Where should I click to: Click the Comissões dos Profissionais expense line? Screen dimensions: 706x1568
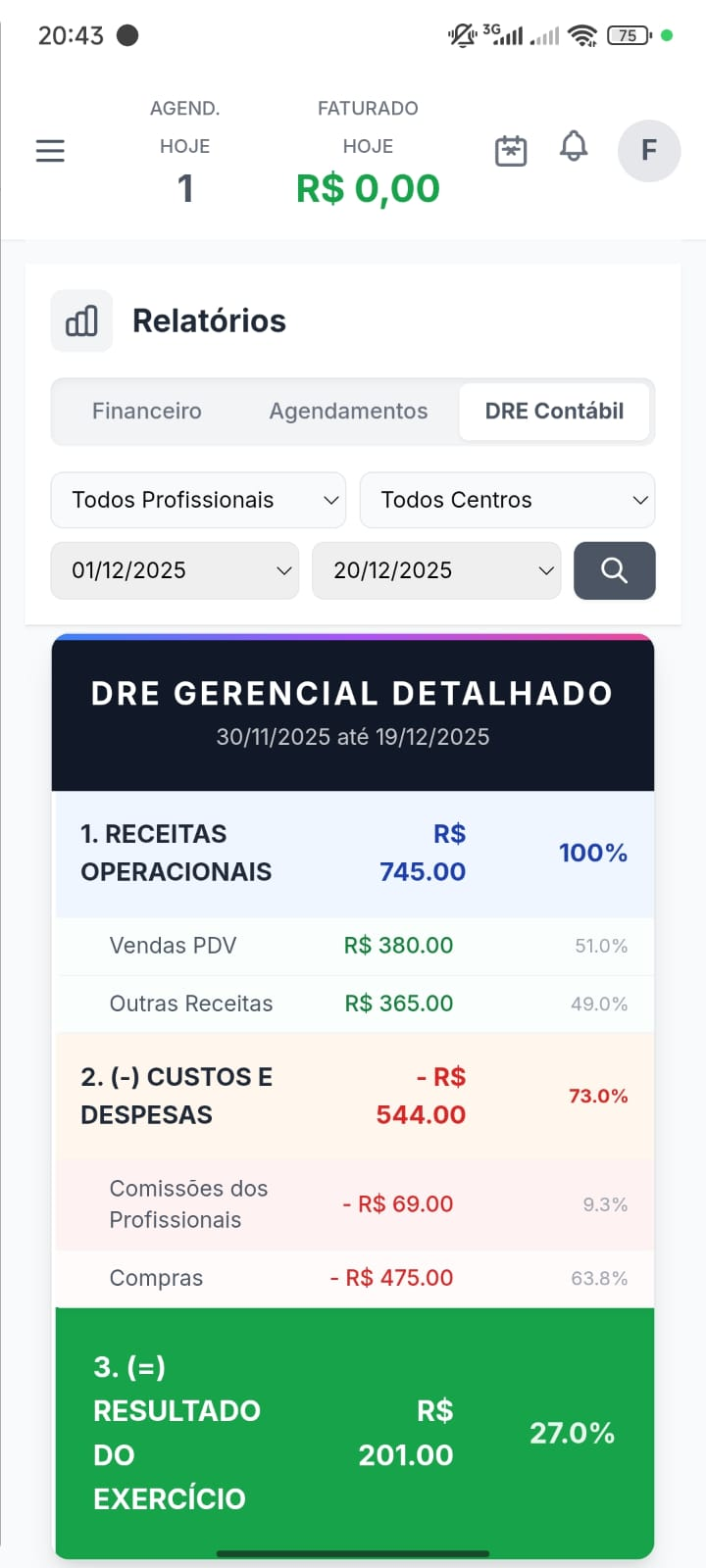pyautogui.click(x=353, y=1203)
